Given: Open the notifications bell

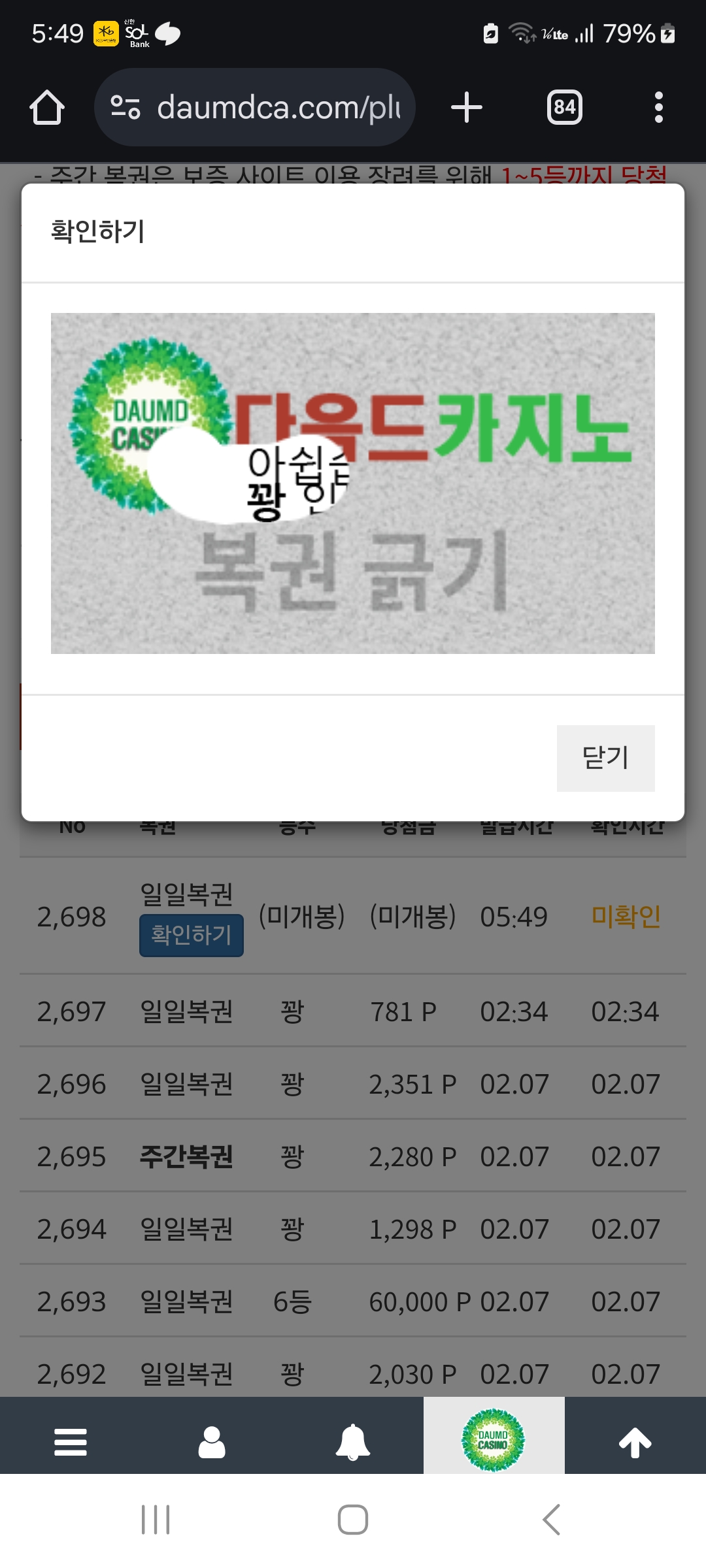Looking at the screenshot, I should 353,1441.
